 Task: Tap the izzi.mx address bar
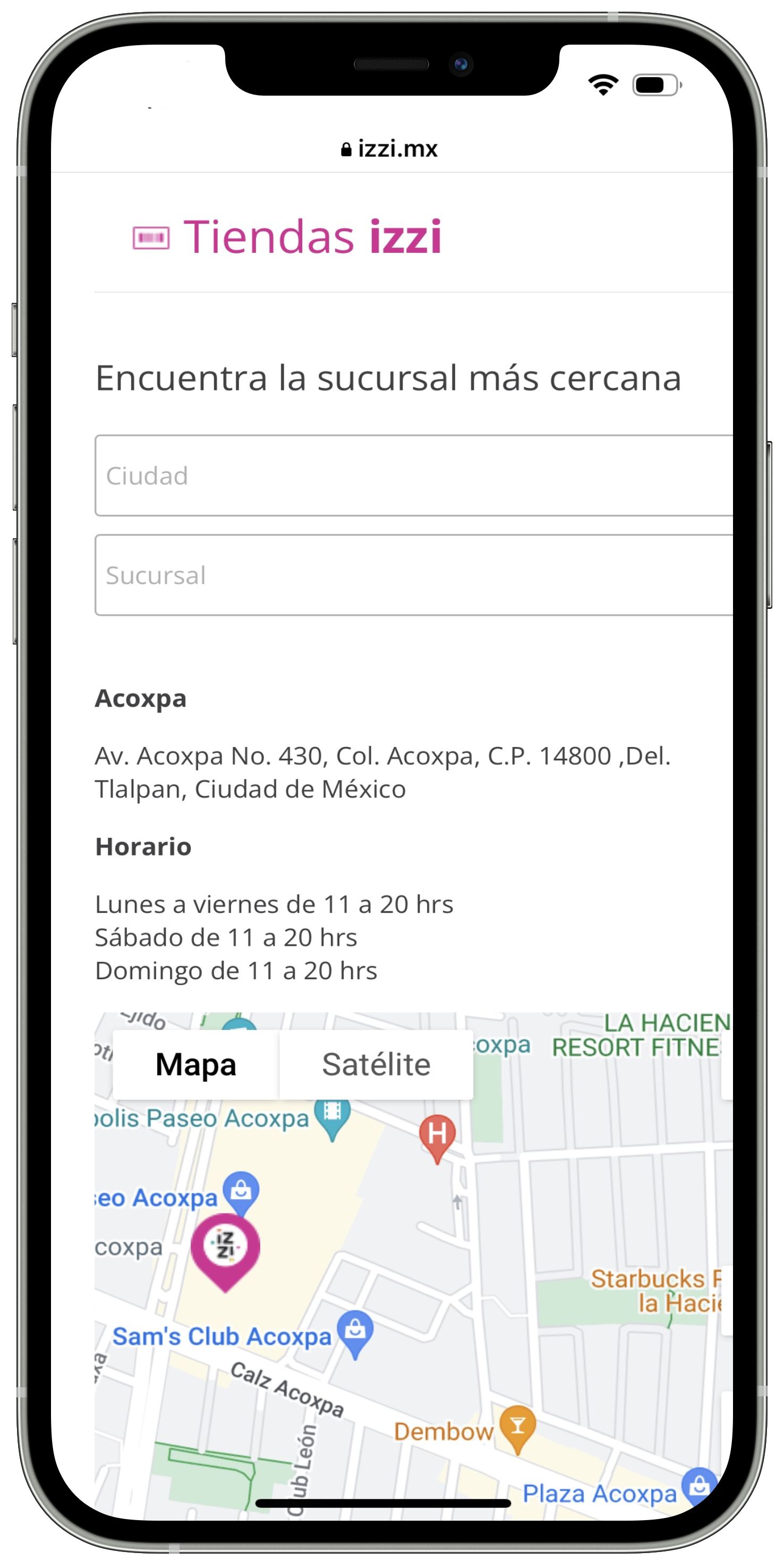[390, 148]
